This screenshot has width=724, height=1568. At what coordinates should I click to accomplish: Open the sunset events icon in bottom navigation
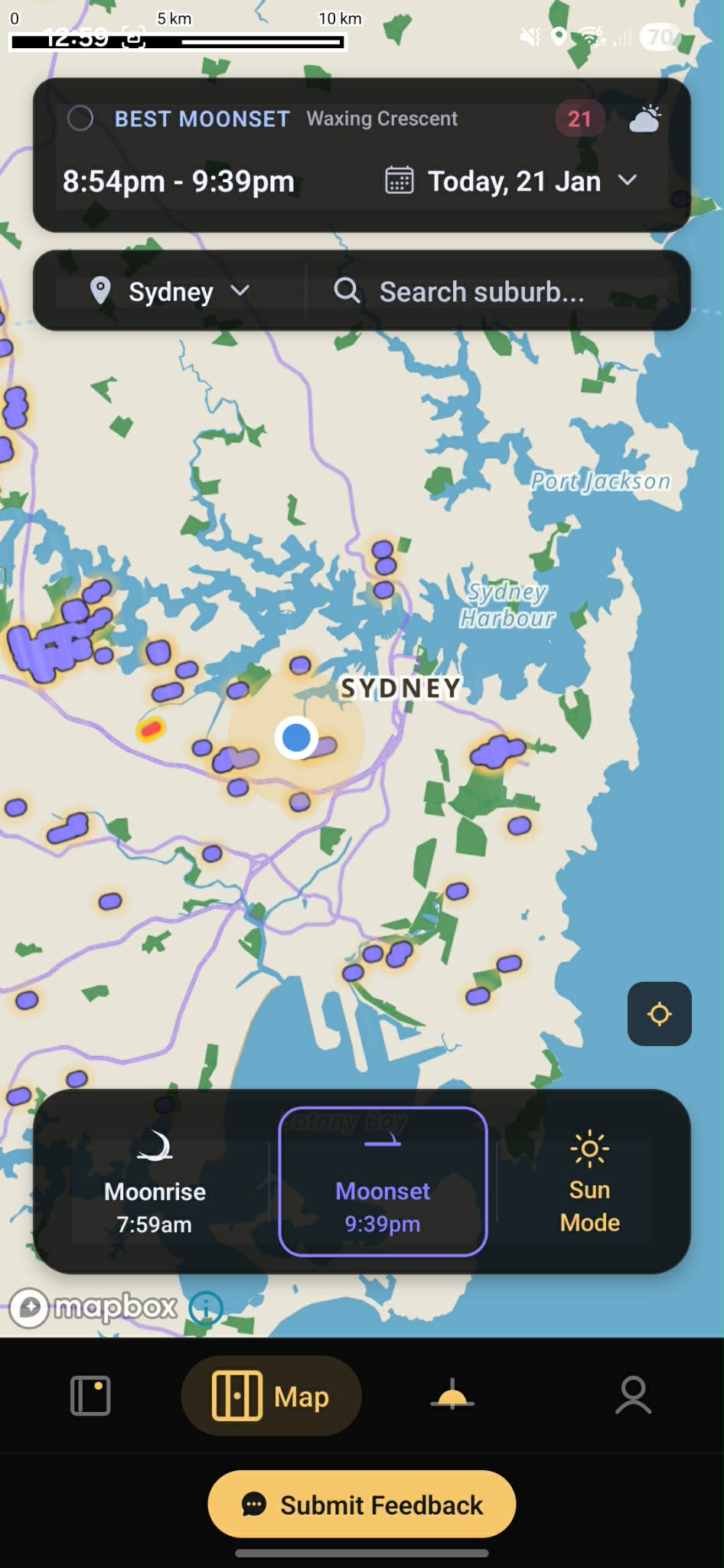[x=450, y=1394]
